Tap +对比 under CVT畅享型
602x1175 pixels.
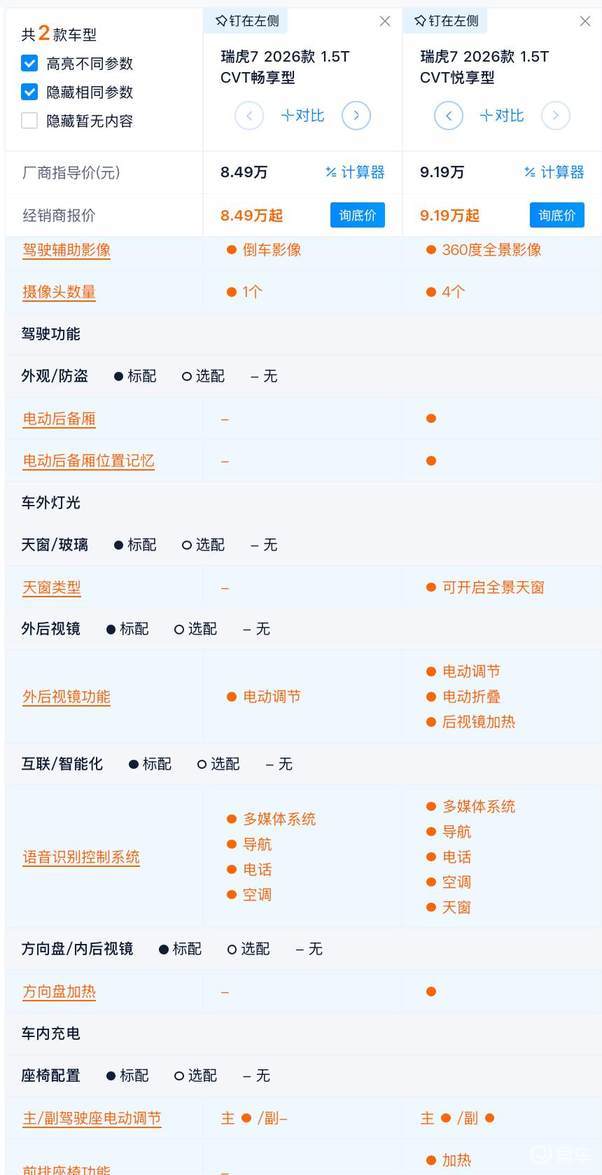[x=303, y=116]
